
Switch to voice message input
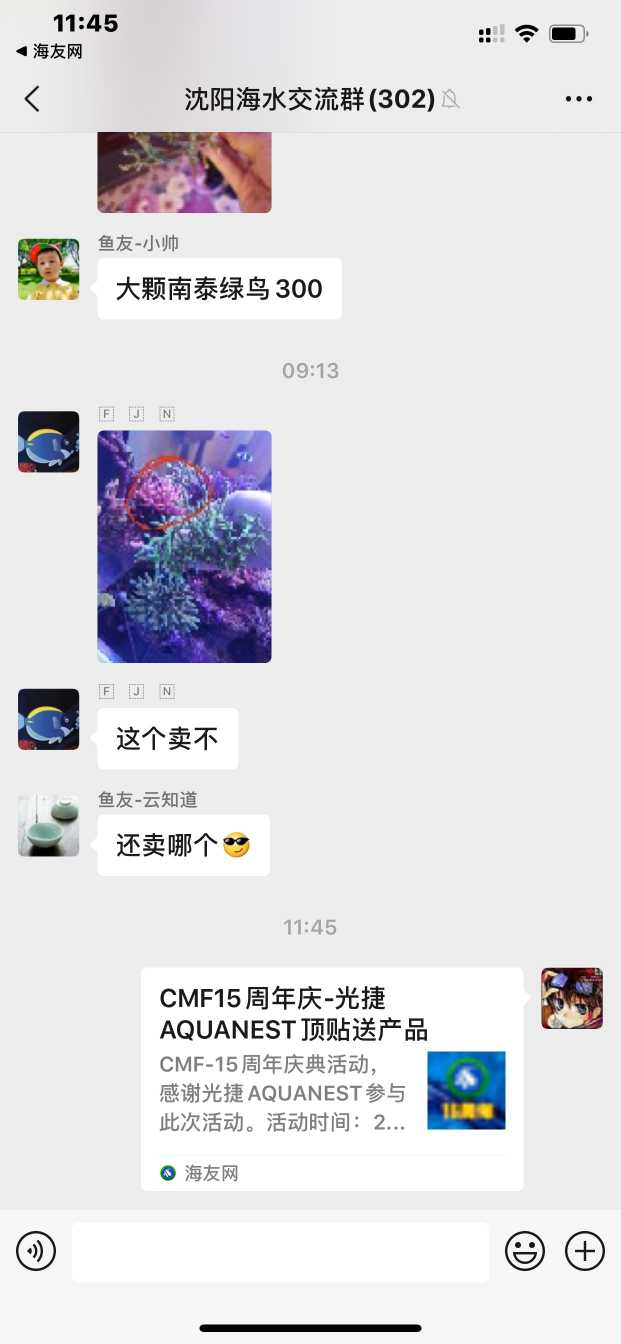pyautogui.click(x=36, y=1251)
